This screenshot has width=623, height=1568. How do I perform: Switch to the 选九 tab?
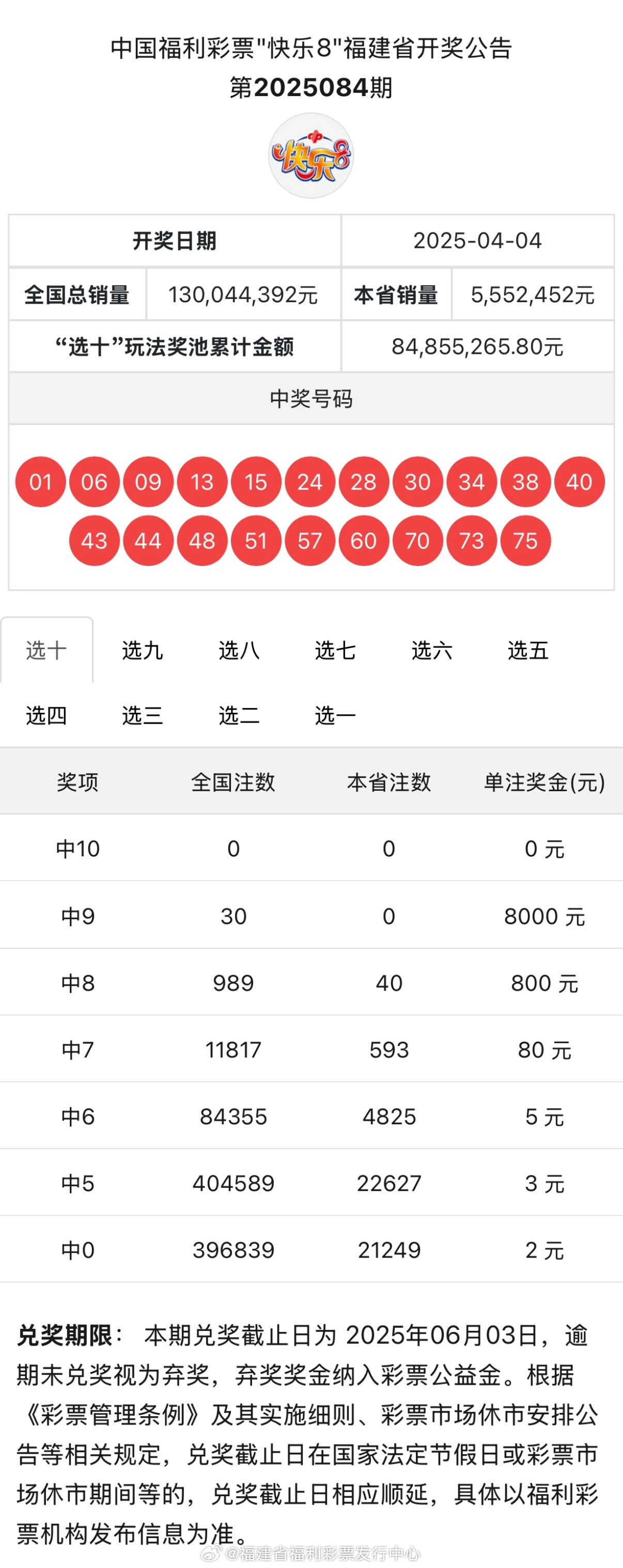coord(142,651)
